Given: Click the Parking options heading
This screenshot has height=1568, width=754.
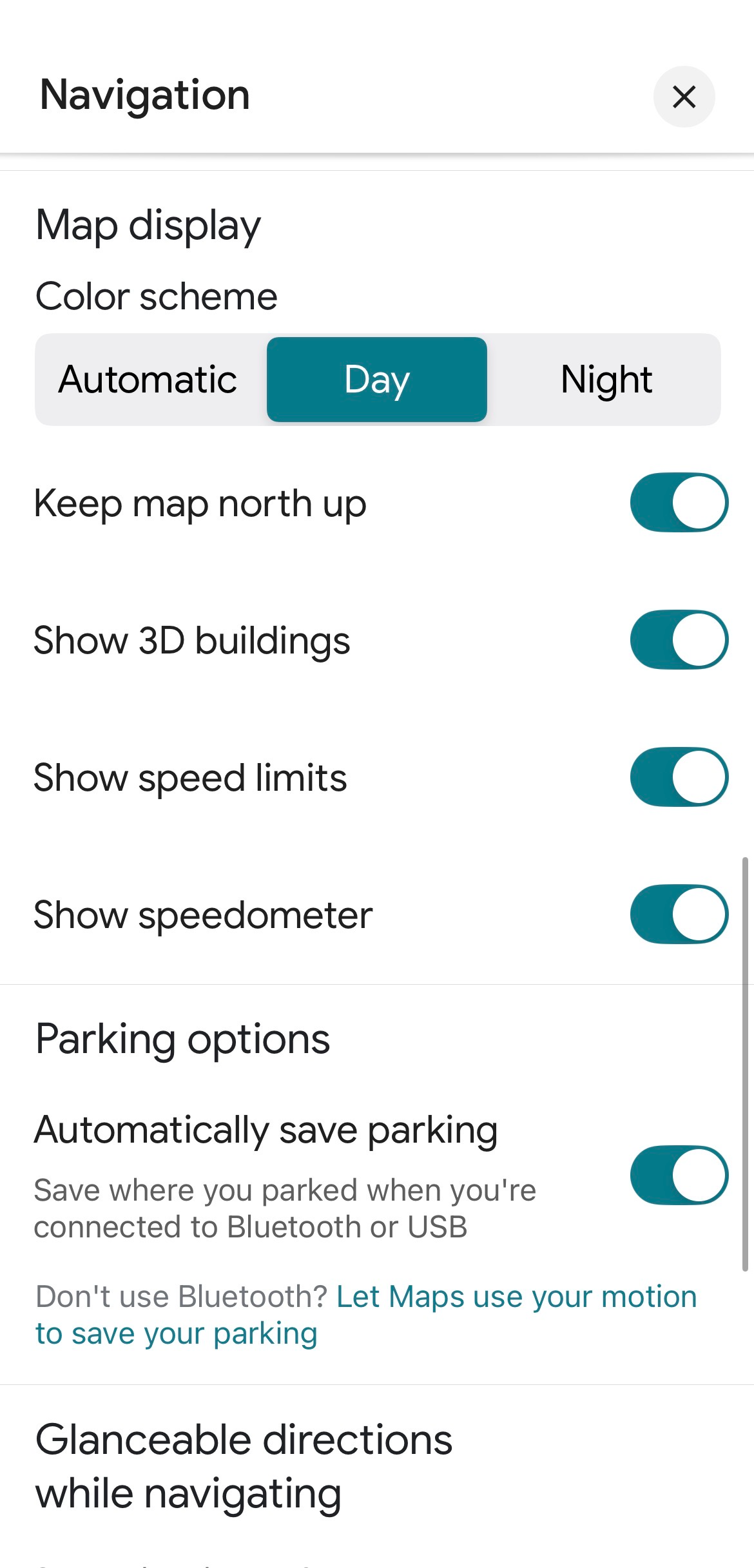Looking at the screenshot, I should point(182,1038).
